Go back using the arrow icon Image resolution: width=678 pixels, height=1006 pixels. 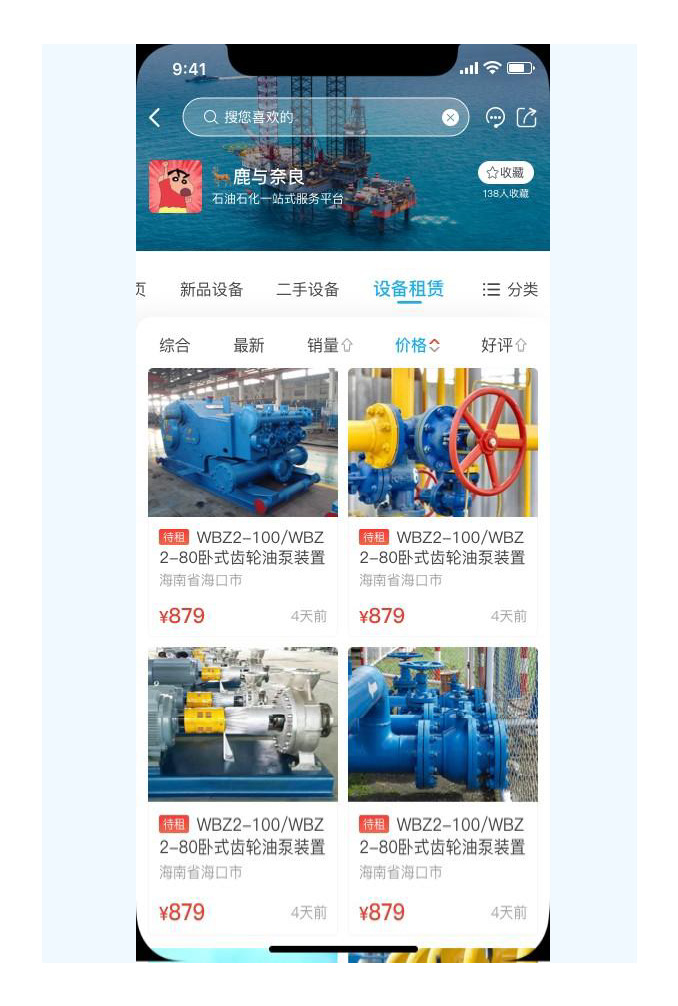pos(155,118)
